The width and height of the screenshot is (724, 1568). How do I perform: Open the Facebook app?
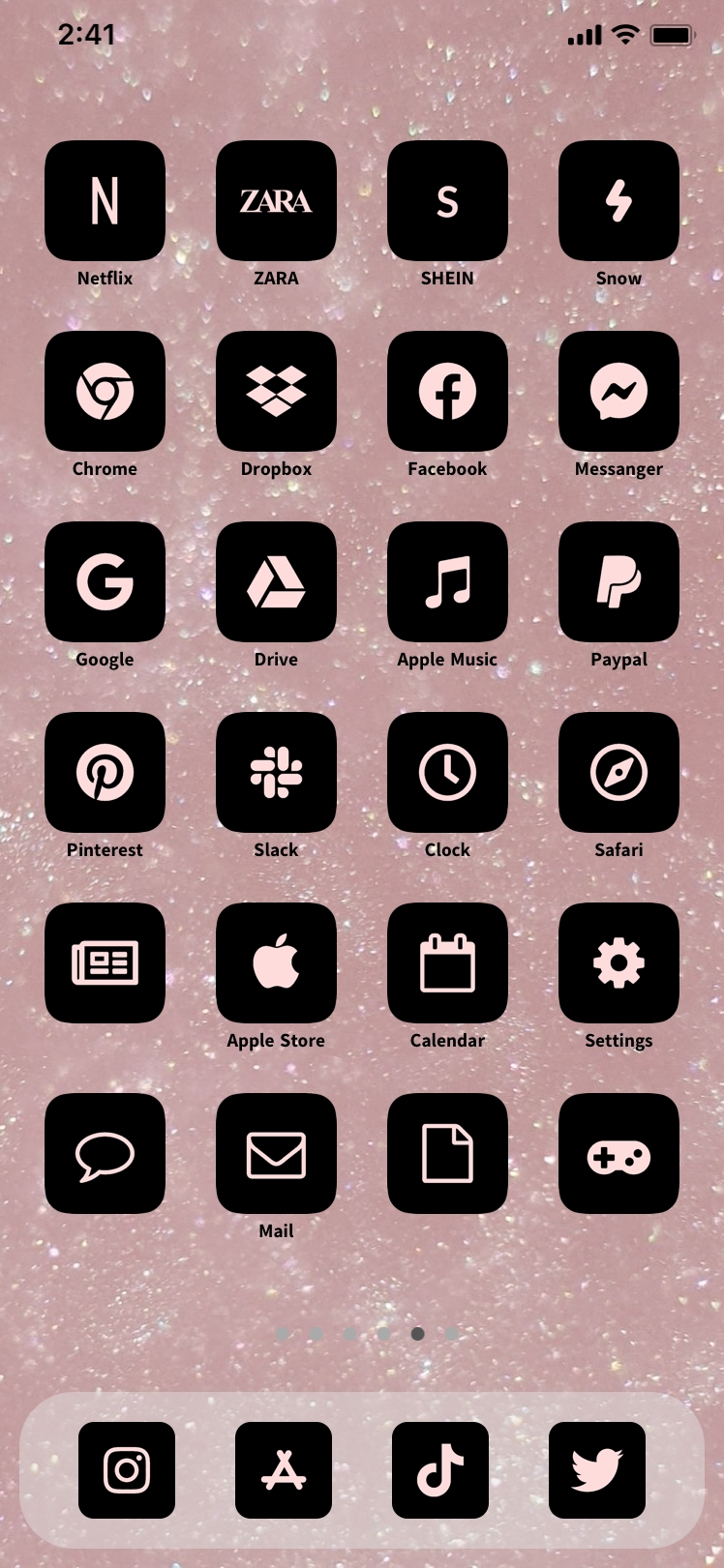pos(447,392)
